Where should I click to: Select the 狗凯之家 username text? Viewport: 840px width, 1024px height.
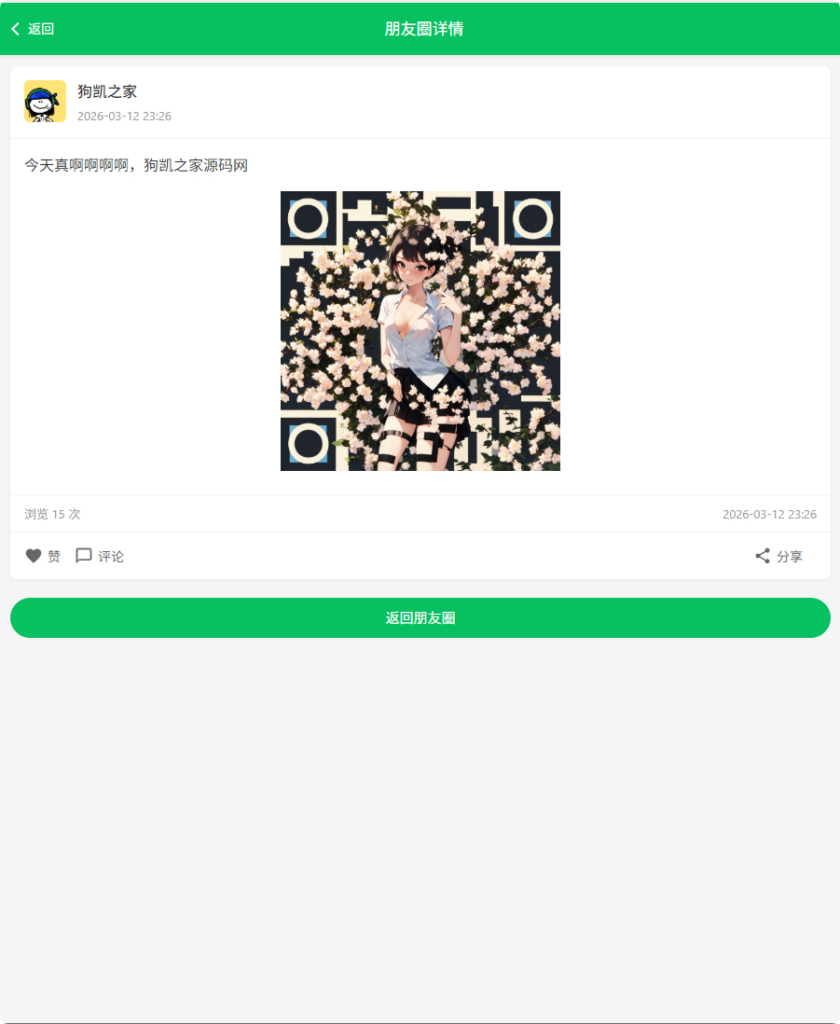(108, 90)
